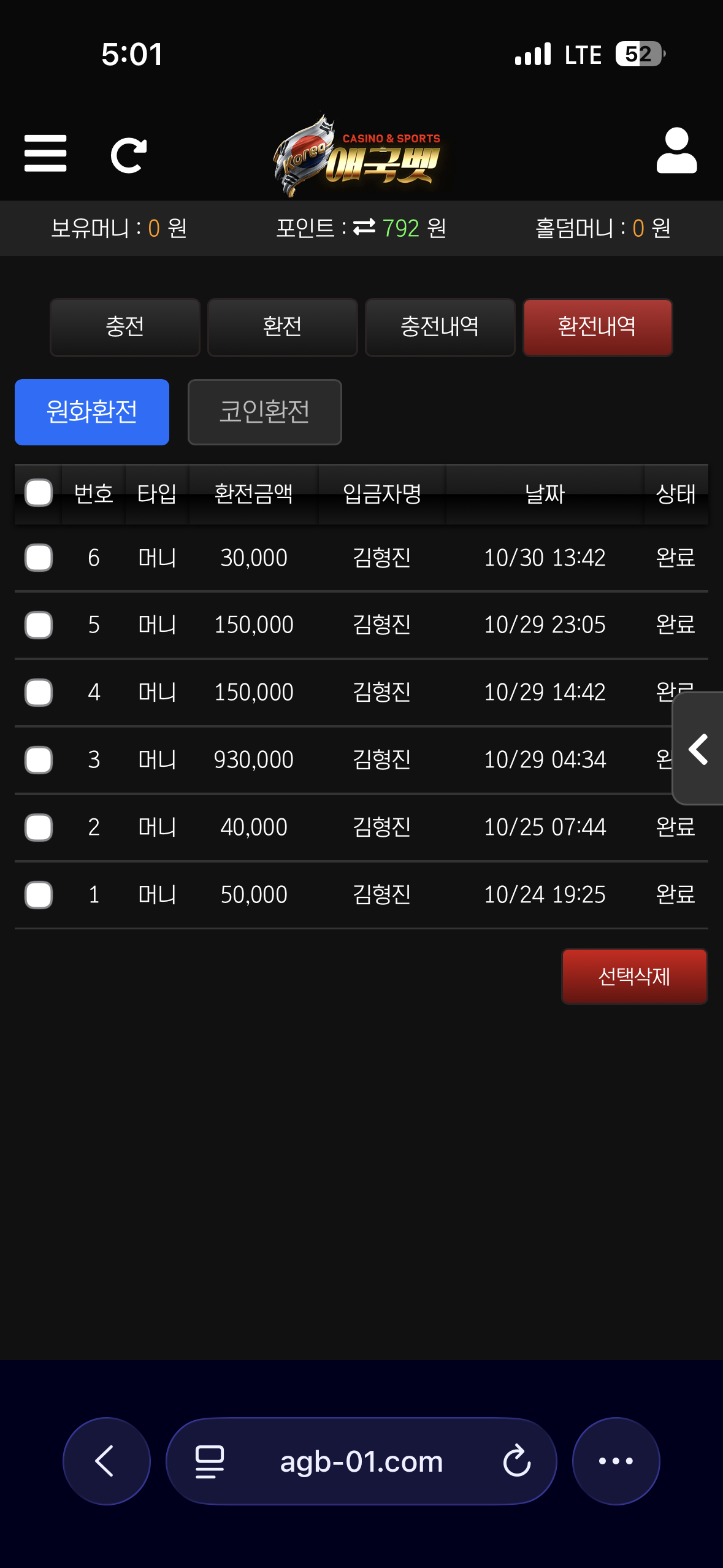This screenshot has height=1568, width=723.
Task: Tap the 선택삭제 button
Action: point(634,976)
